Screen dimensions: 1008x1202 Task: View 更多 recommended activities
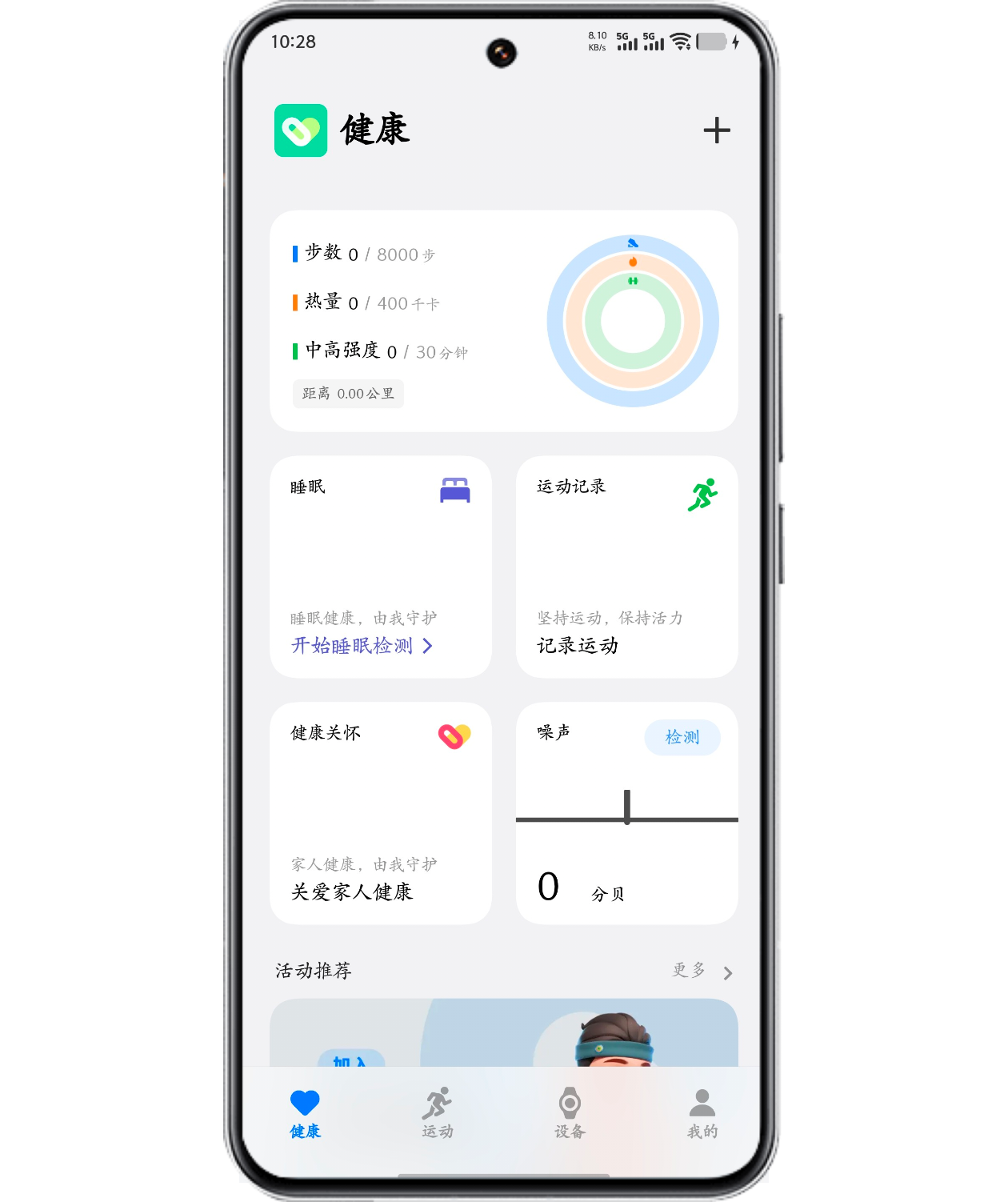702,971
